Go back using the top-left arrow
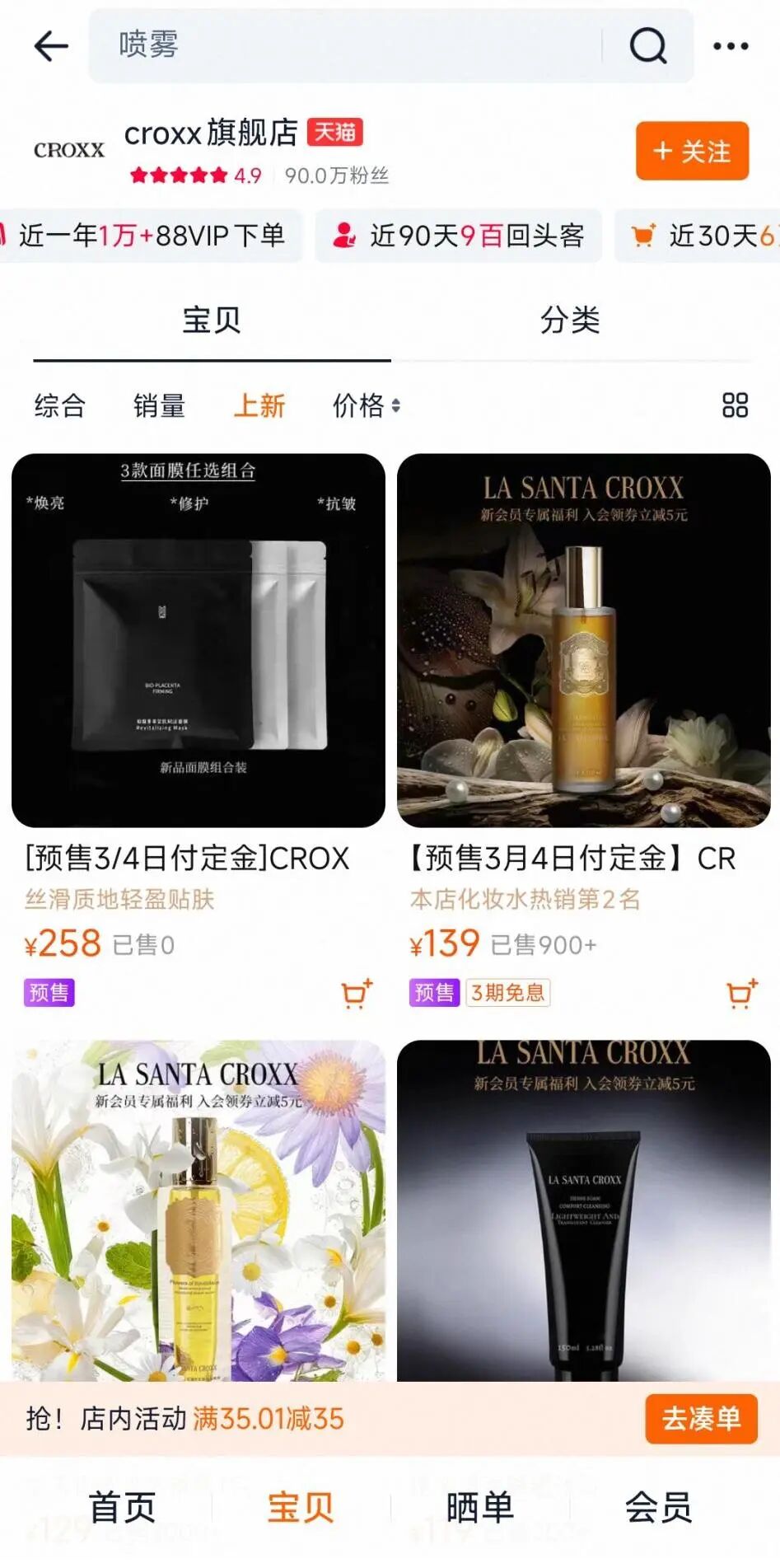The height and width of the screenshot is (1568, 780). tap(51, 46)
